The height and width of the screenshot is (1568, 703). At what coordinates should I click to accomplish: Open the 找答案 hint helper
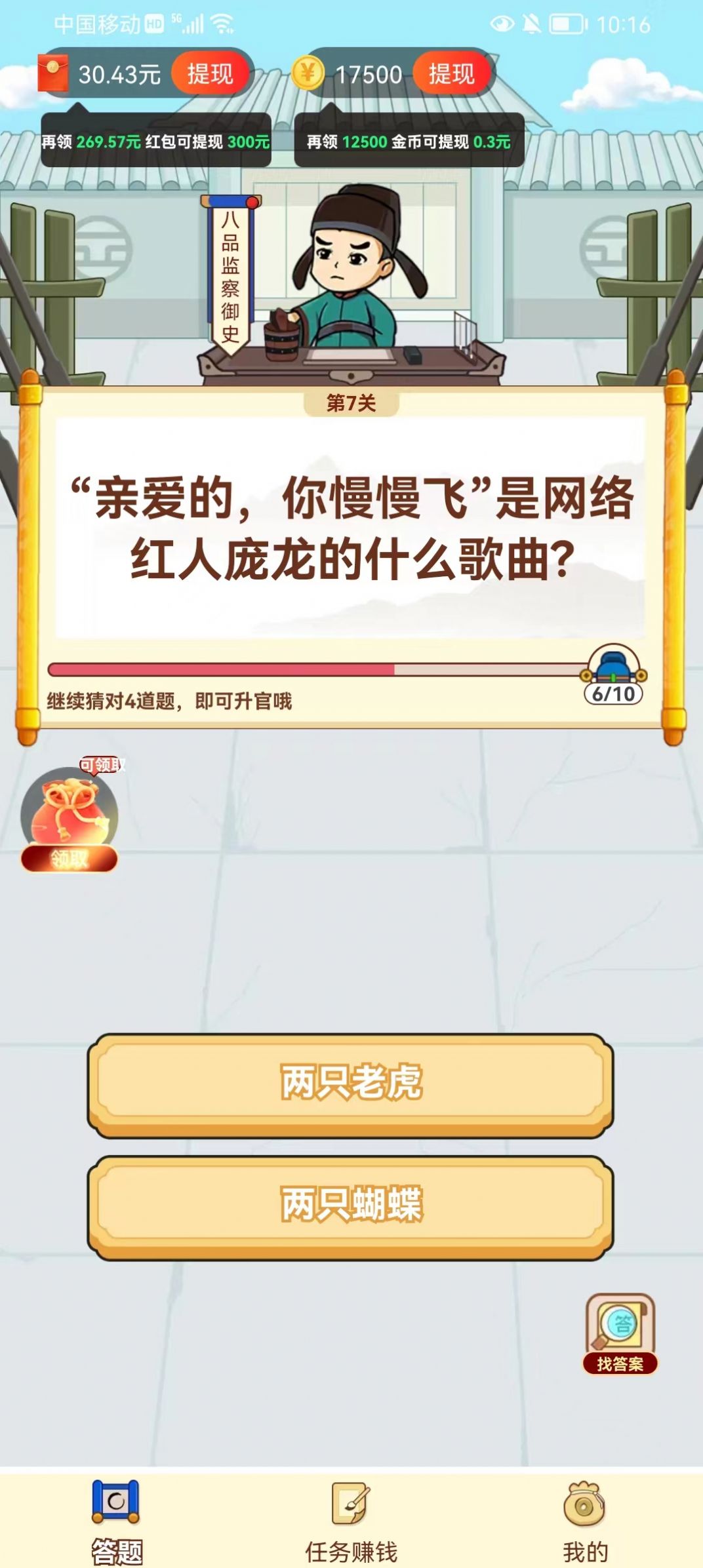620,1333
